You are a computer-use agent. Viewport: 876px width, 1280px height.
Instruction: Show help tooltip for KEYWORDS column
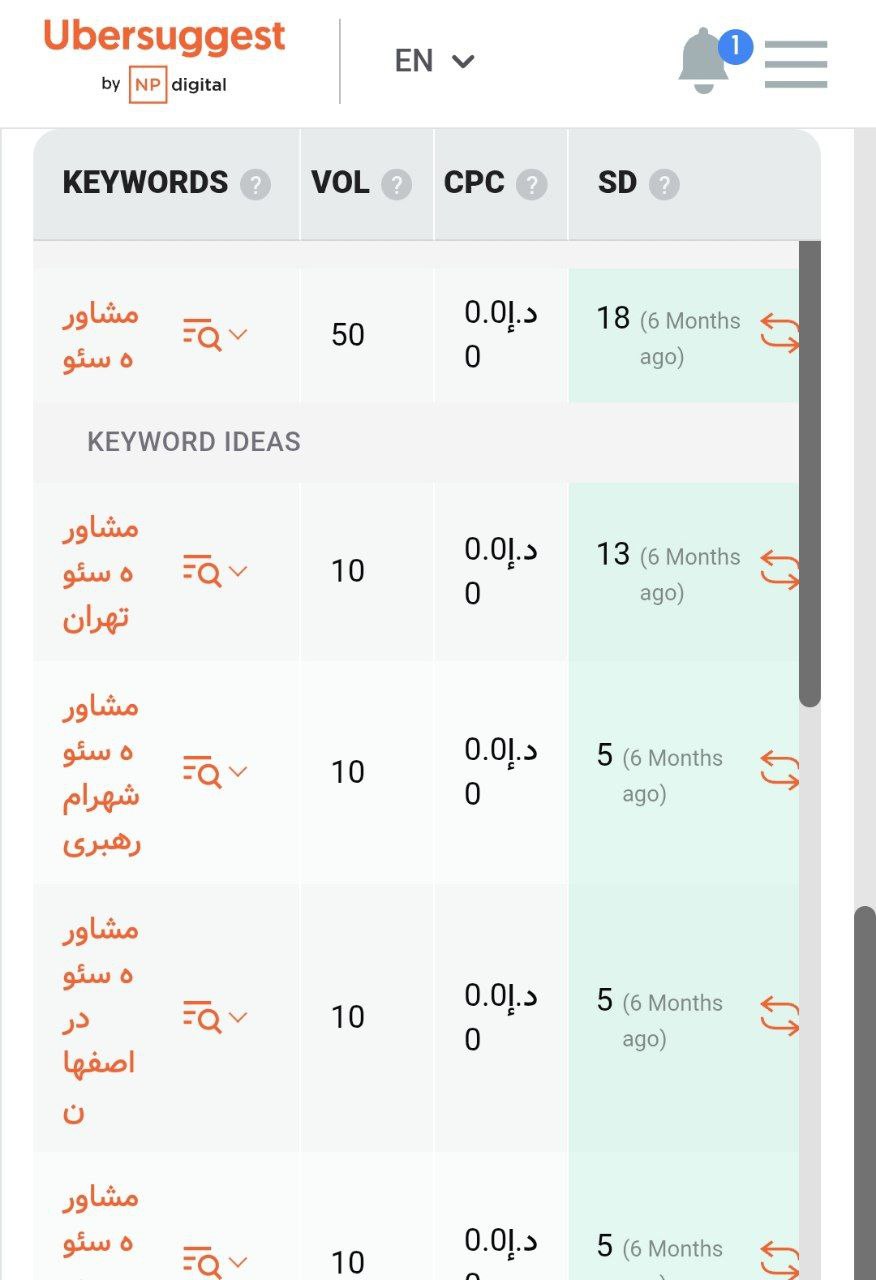click(255, 185)
